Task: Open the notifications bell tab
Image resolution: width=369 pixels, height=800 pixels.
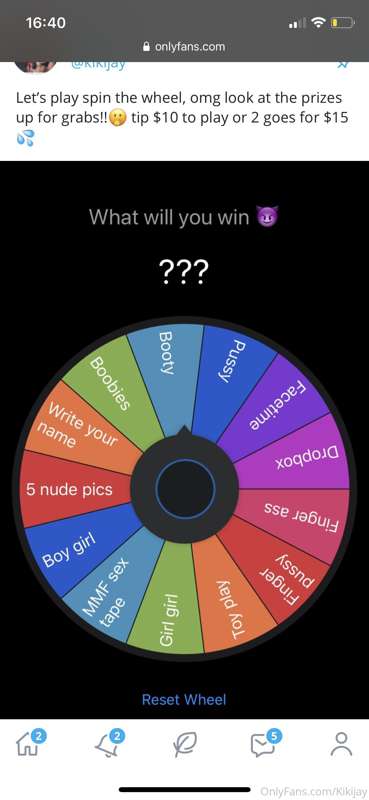Action: click(x=109, y=744)
